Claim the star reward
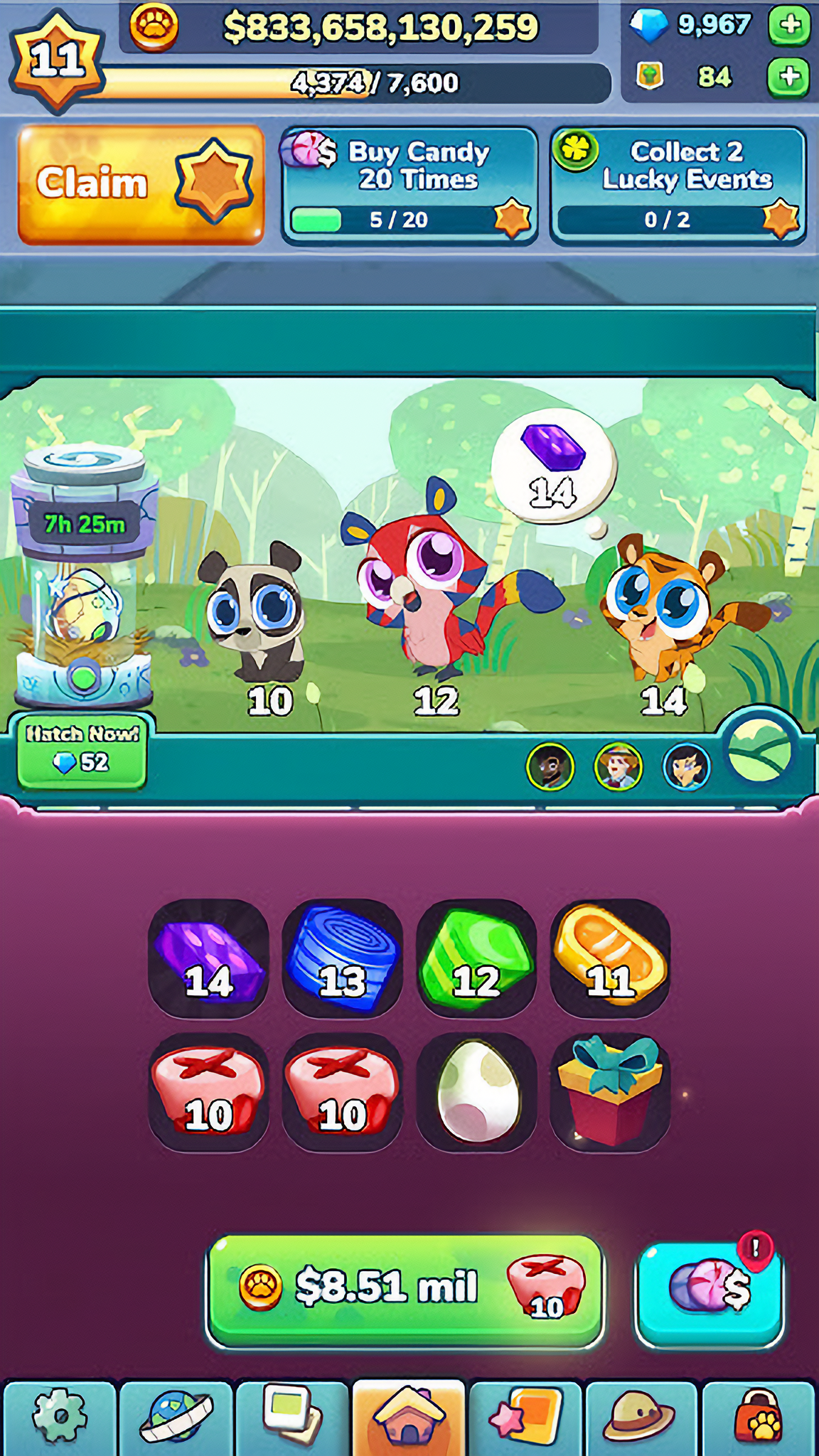This screenshot has width=819, height=1456. tap(141, 185)
